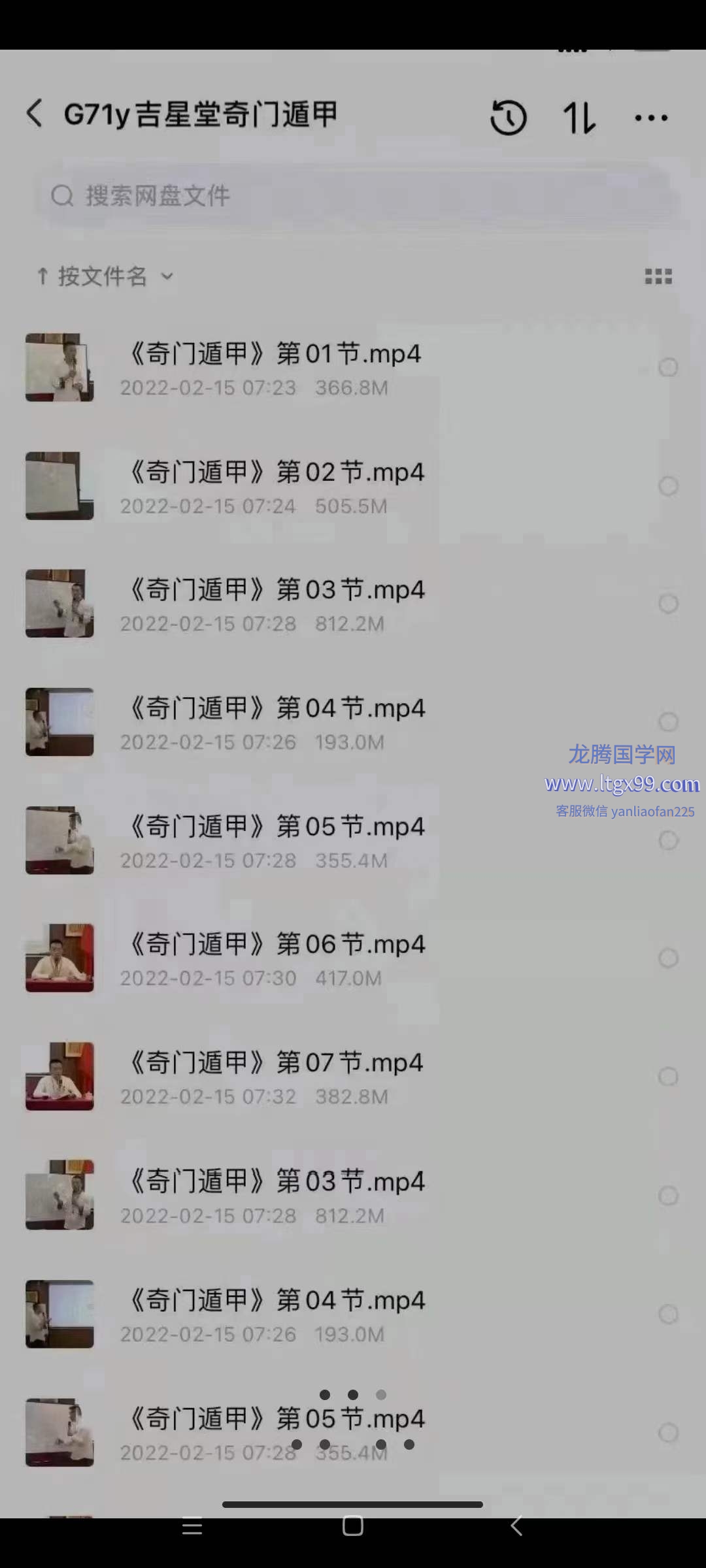Tap the system home button
Image resolution: width=706 pixels, height=1568 pixels.
point(353,1526)
